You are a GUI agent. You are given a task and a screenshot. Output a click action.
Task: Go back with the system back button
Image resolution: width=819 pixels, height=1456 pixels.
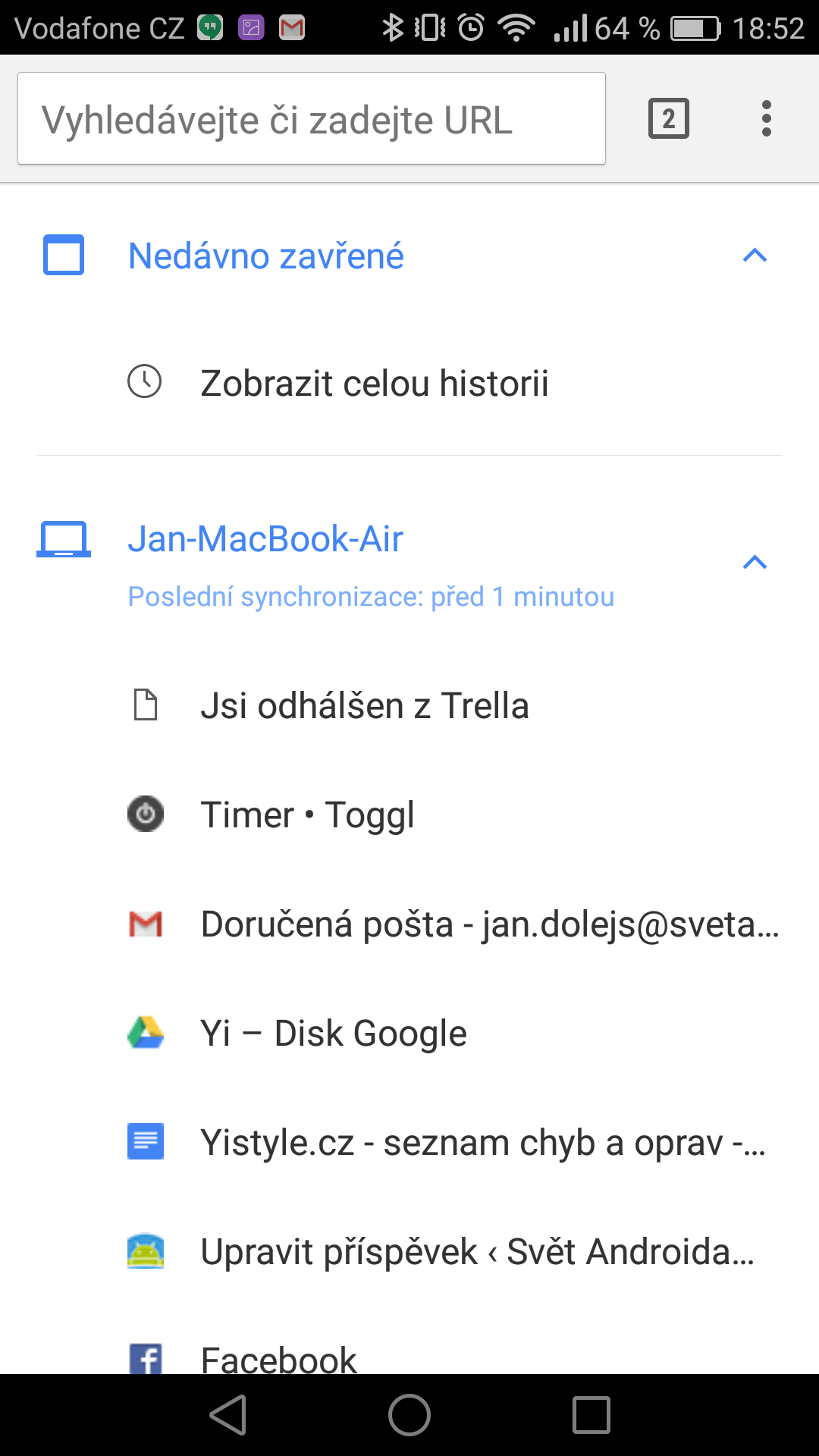[228, 1415]
